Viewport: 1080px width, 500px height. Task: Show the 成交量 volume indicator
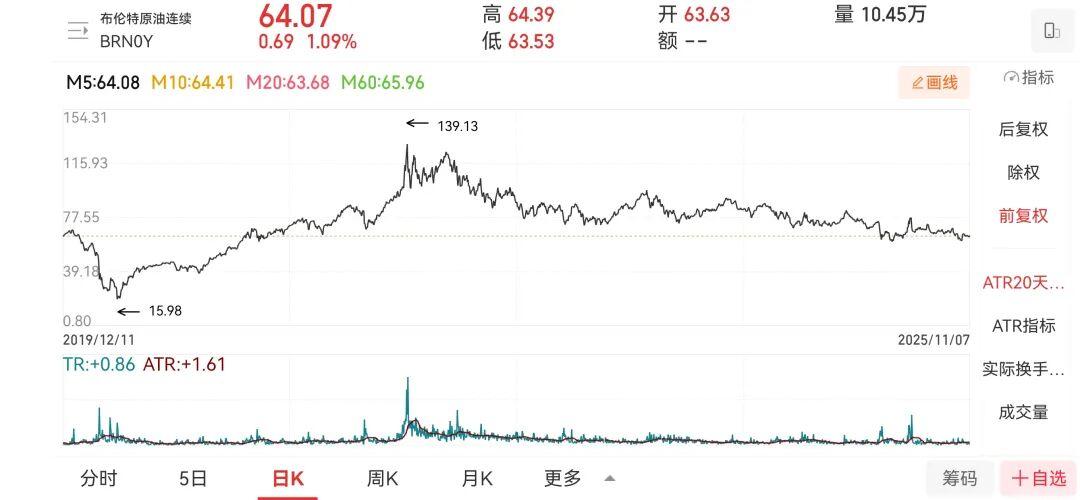(x=1023, y=412)
